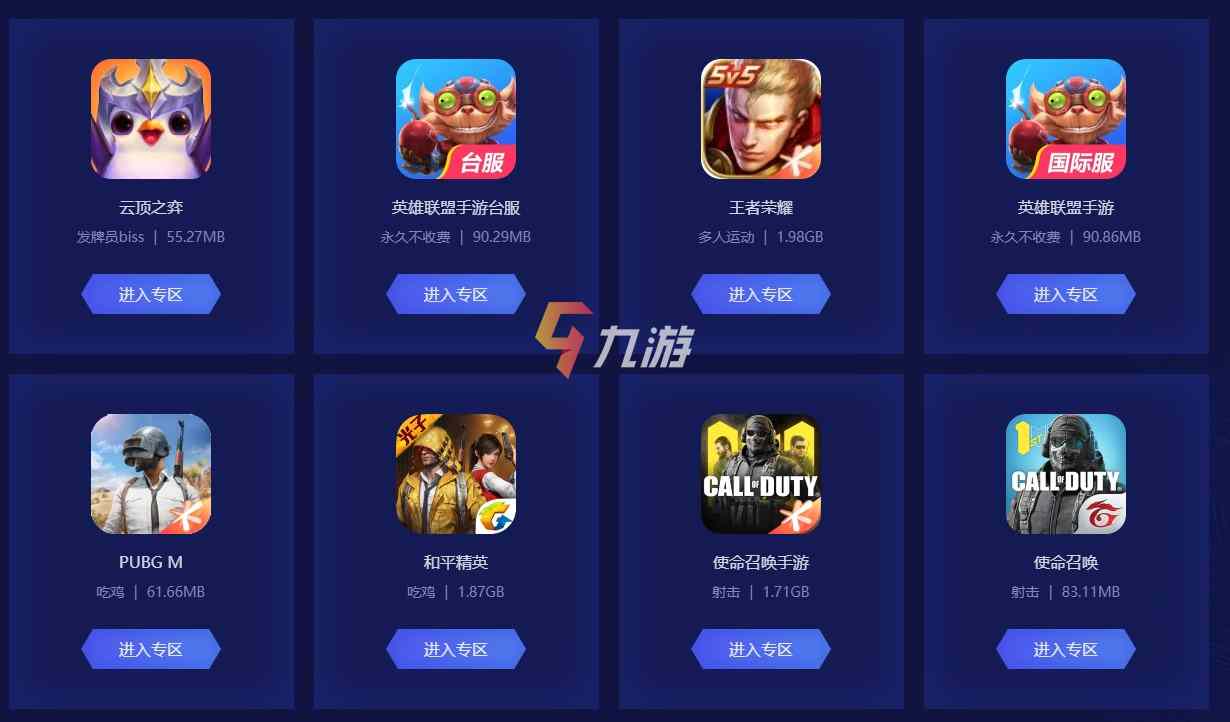The image size is (1230, 722).
Task: Tap the 使命召唤手游 Call of Duty icon
Action: click(x=761, y=474)
